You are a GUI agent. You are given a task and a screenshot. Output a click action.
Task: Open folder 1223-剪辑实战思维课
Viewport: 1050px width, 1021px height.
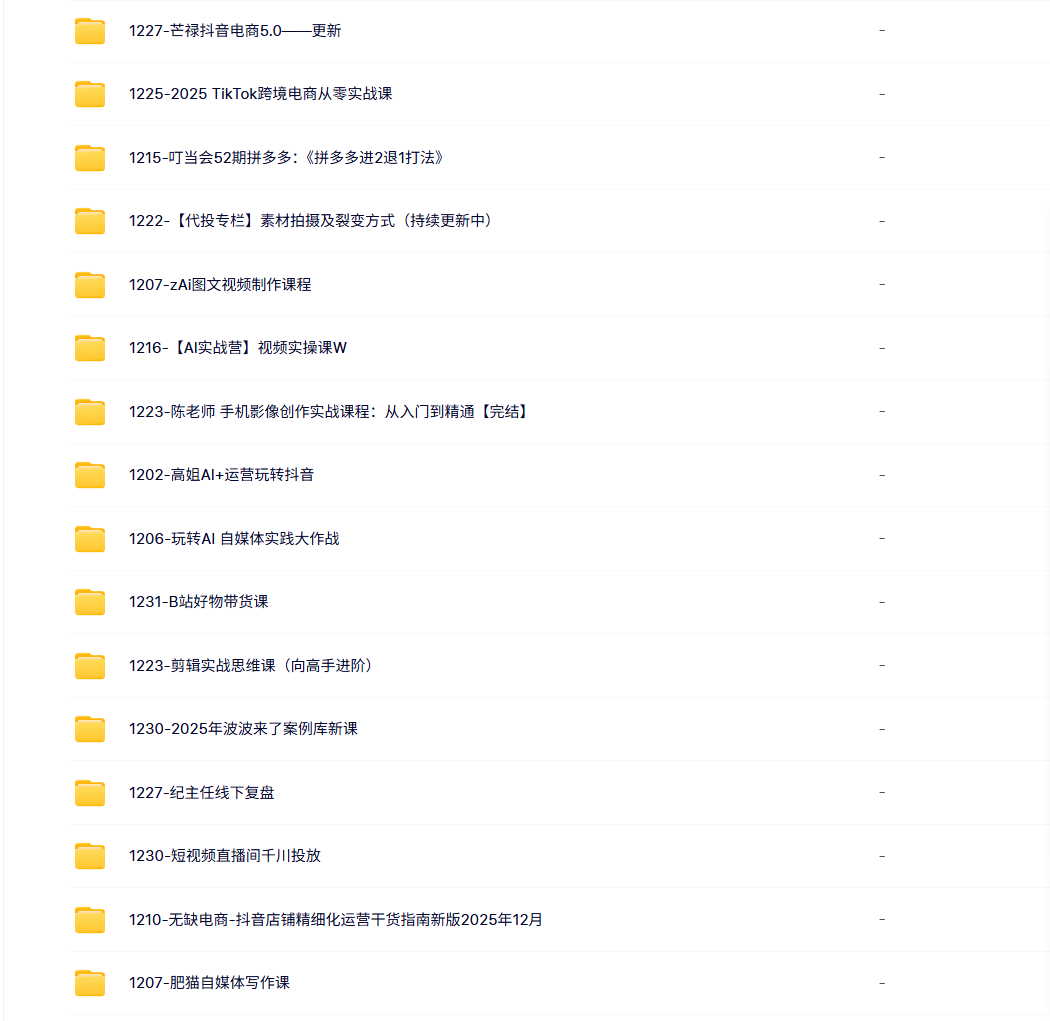[250, 666]
